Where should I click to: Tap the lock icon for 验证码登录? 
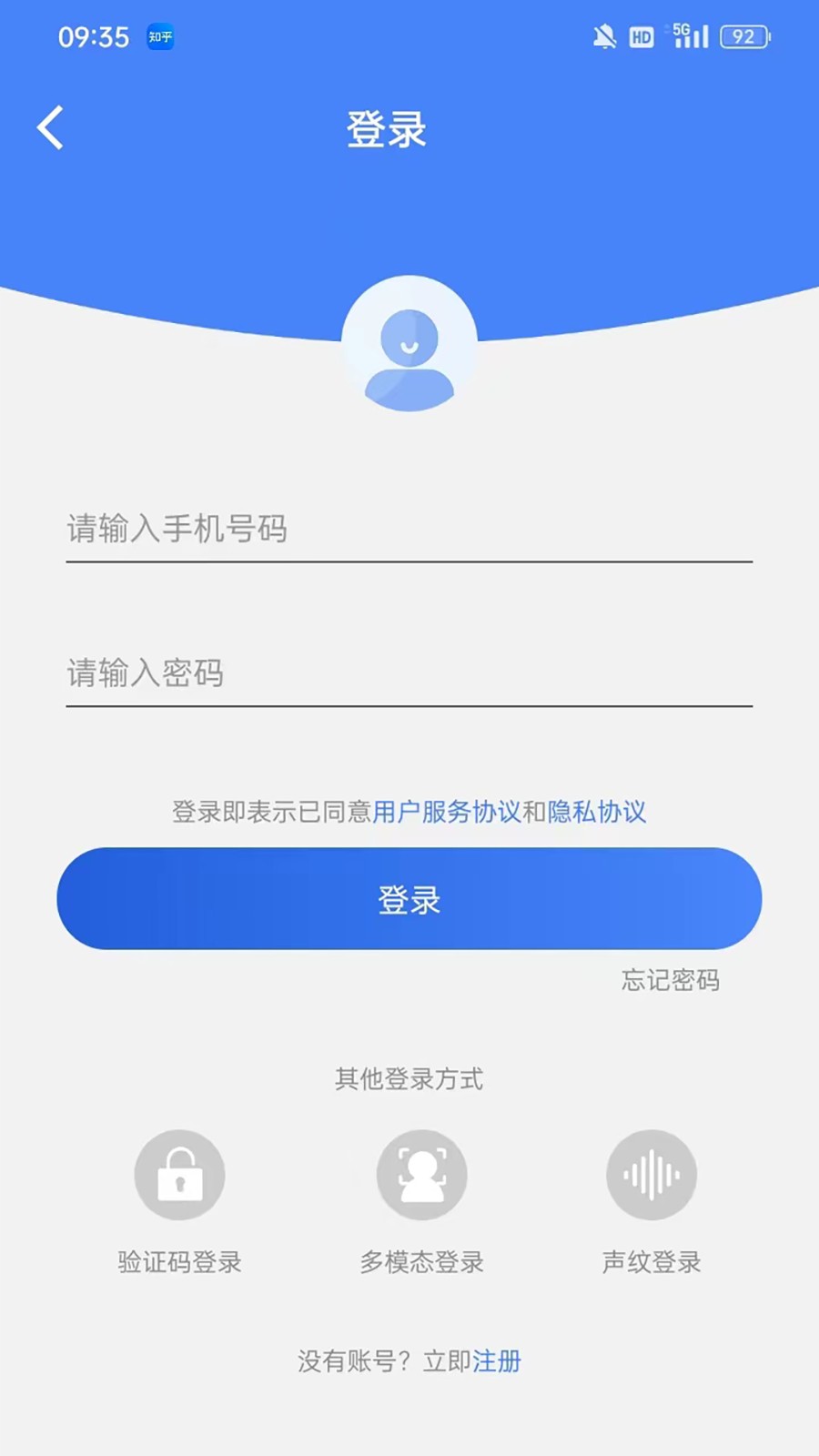coord(179,1174)
